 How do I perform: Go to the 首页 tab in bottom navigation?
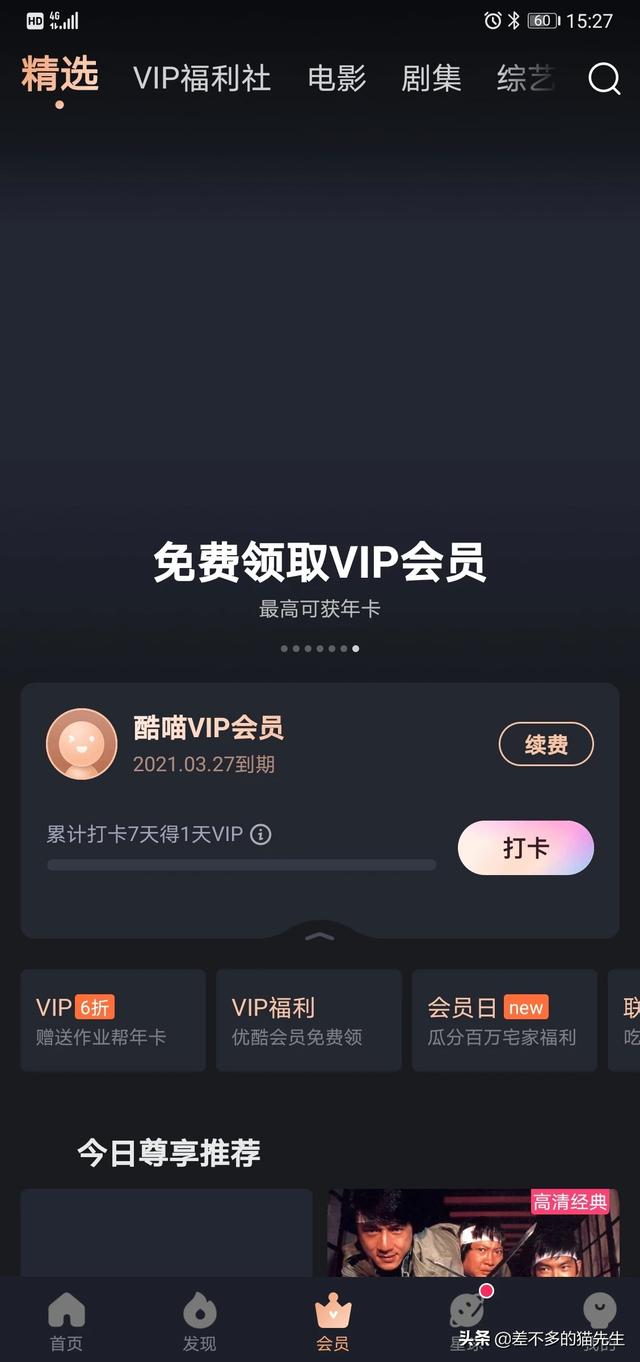tap(66, 1320)
